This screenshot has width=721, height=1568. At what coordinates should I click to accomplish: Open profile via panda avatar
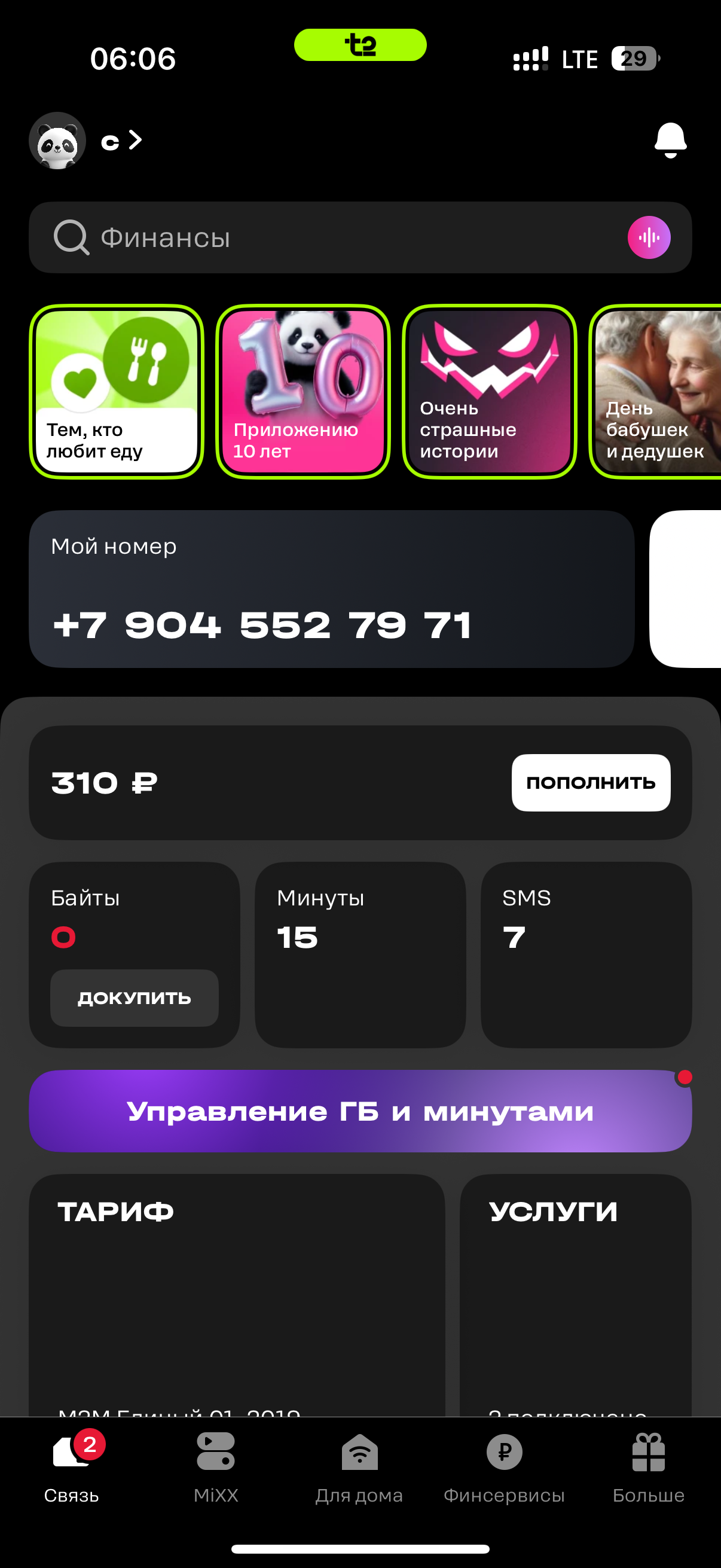click(x=58, y=141)
